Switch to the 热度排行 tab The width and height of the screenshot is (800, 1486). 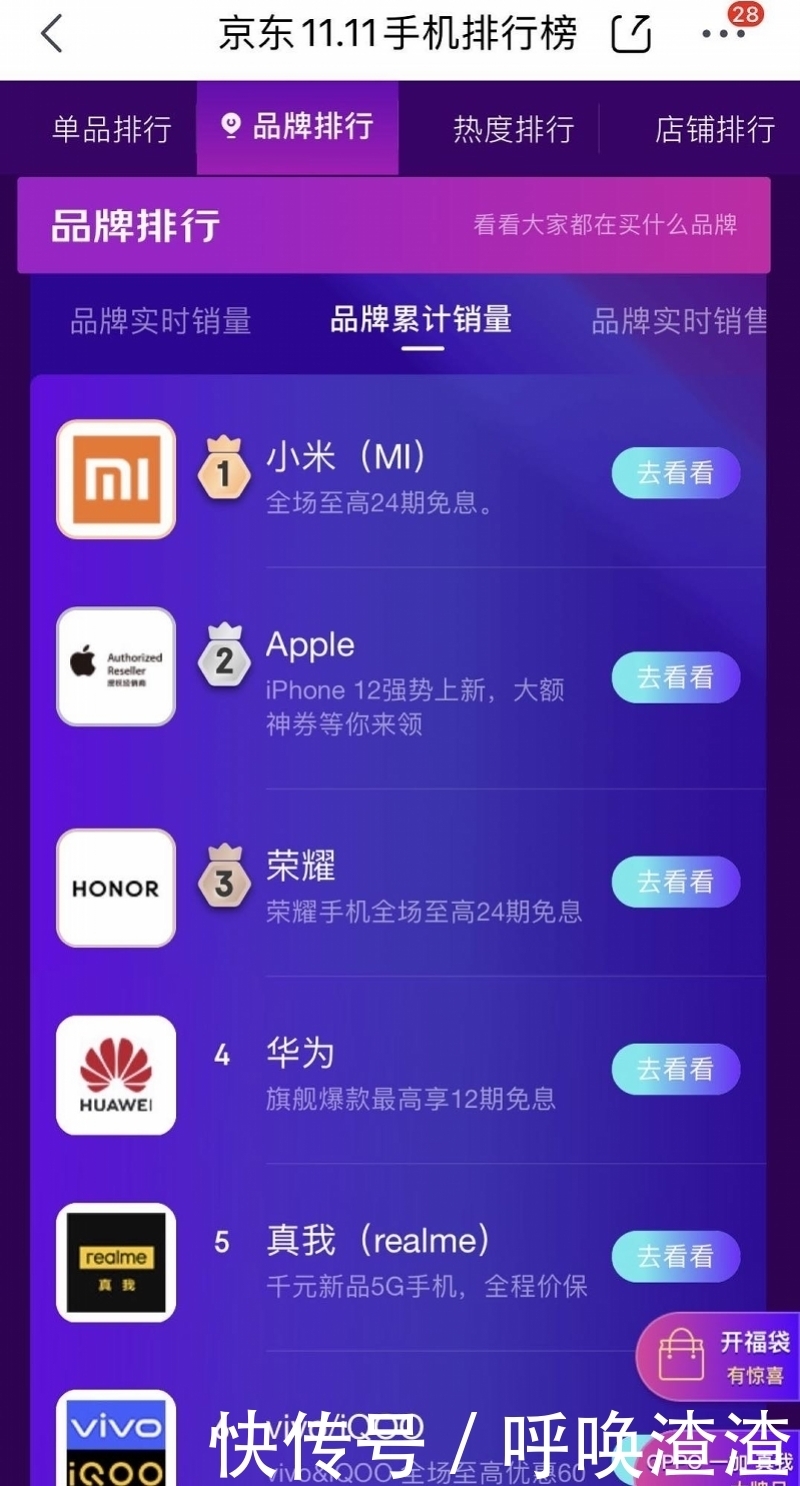point(513,130)
